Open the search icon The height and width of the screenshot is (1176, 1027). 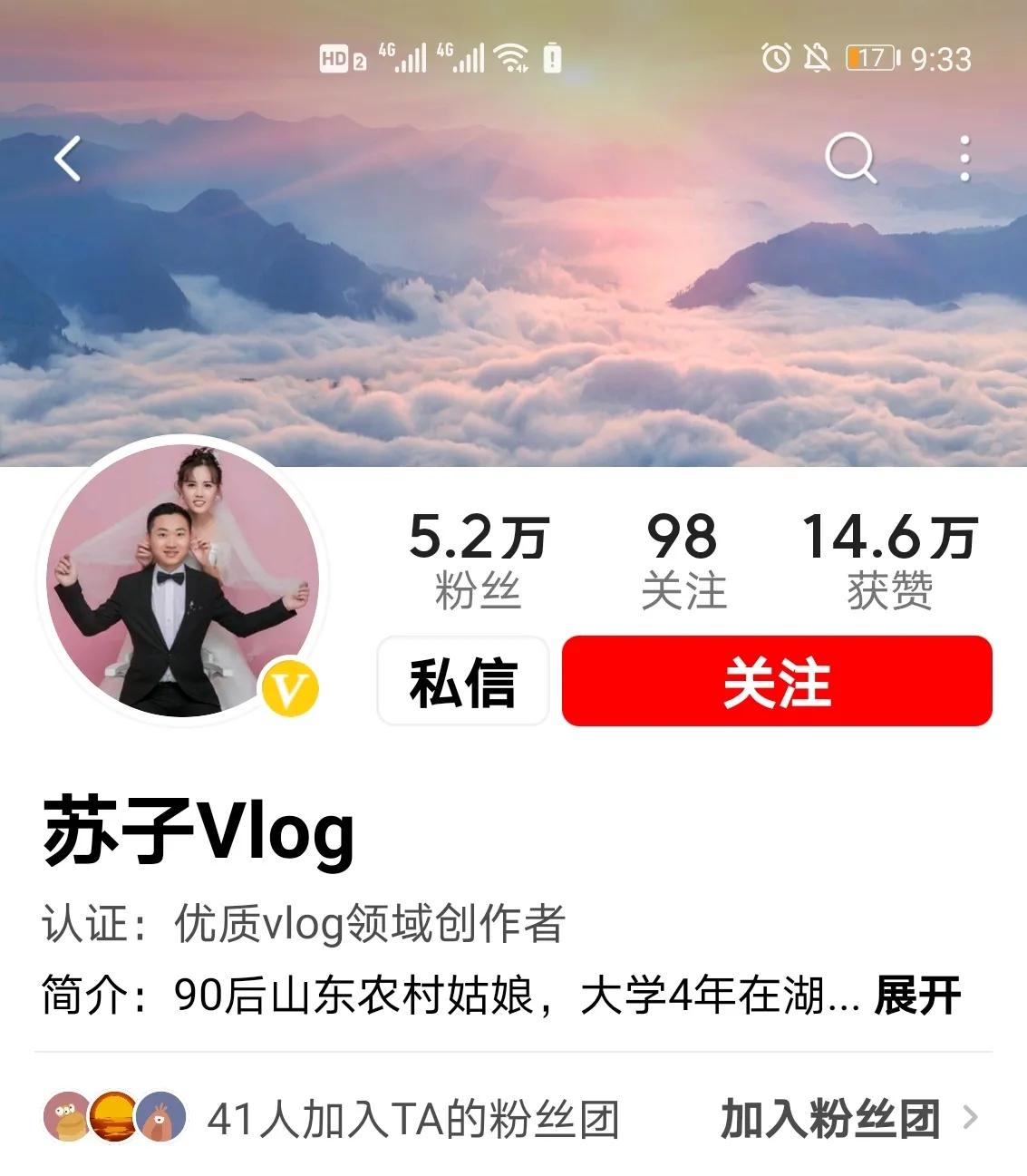click(850, 158)
